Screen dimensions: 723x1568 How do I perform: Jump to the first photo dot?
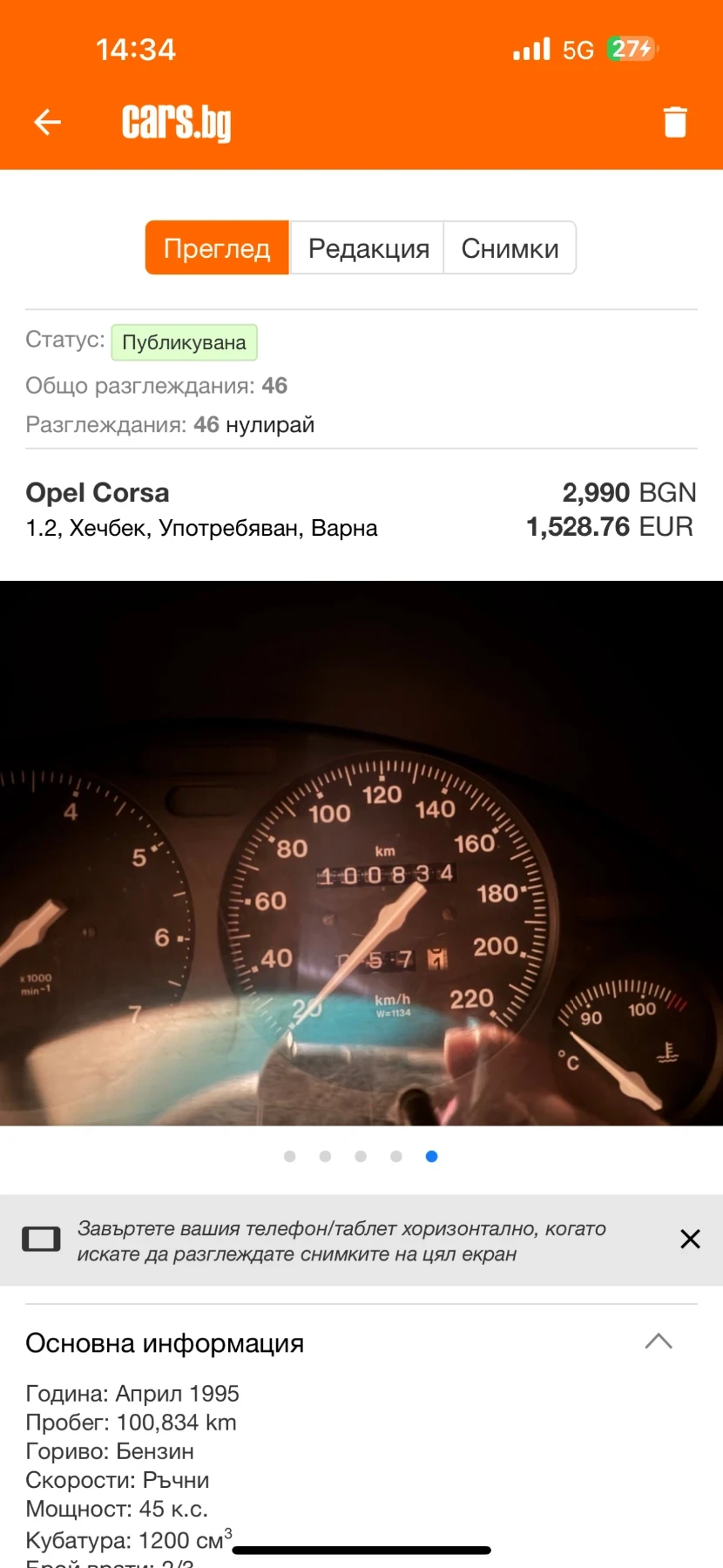(290, 1156)
